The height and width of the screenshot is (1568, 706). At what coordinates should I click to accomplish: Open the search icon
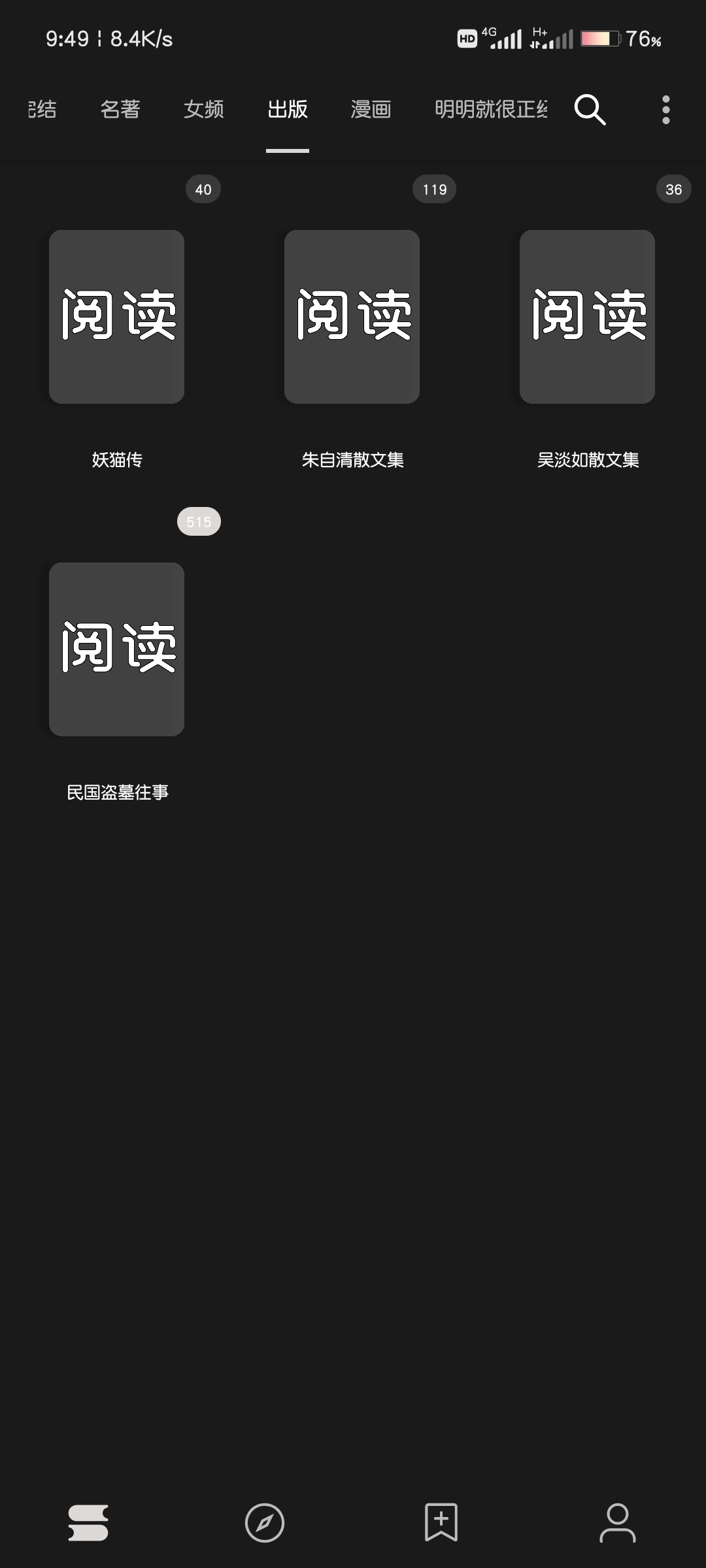click(x=590, y=109)
